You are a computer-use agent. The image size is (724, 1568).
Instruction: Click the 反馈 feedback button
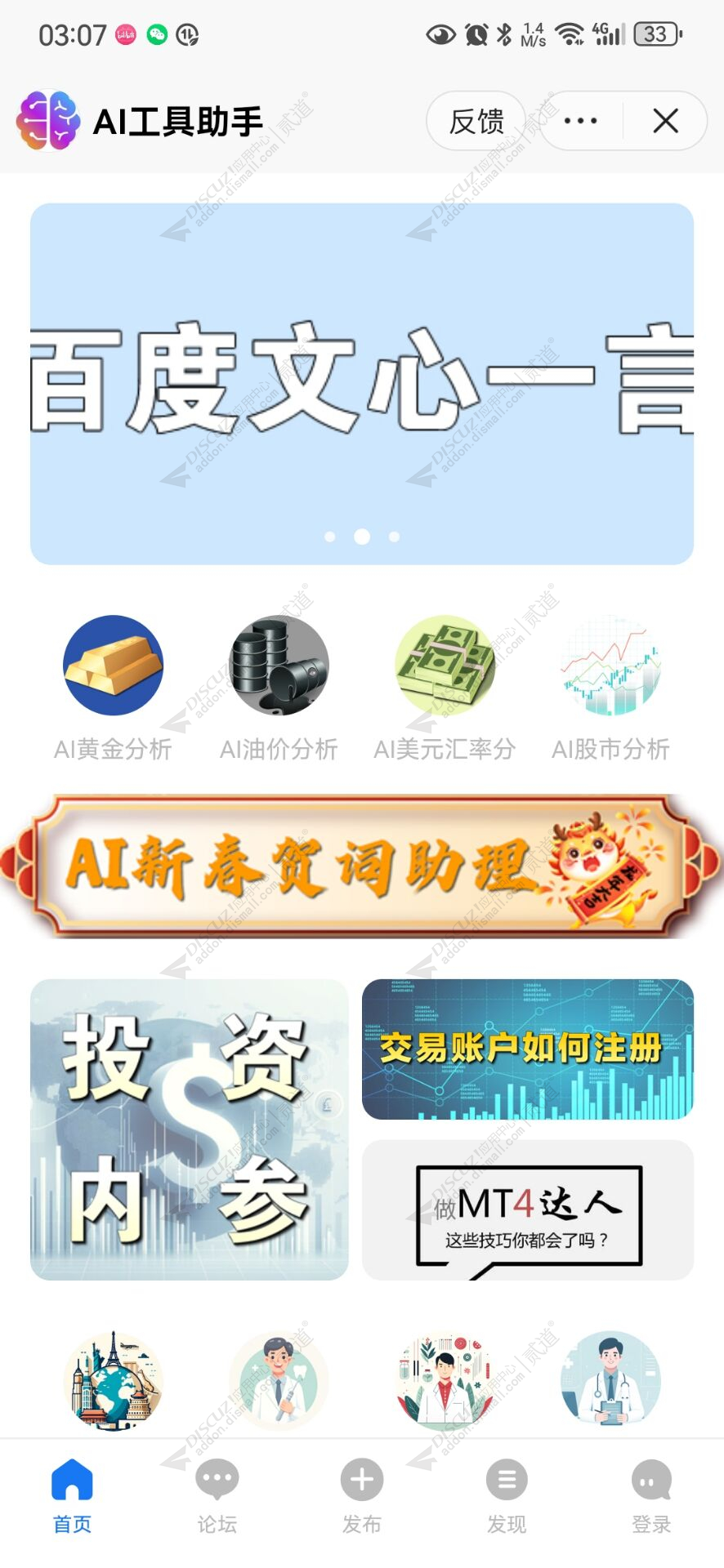[x=475, y=120]
